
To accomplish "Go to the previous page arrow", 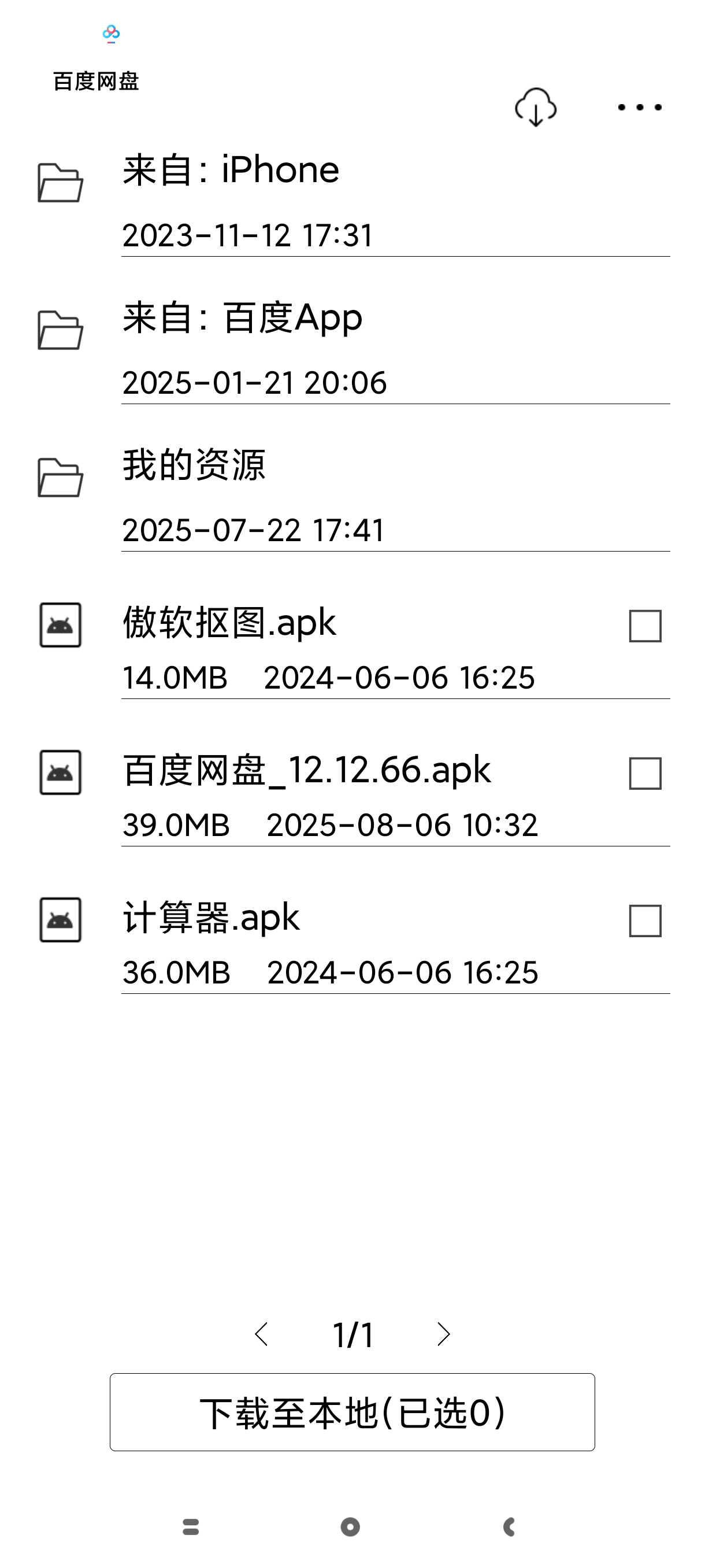I will point(262,1334).
